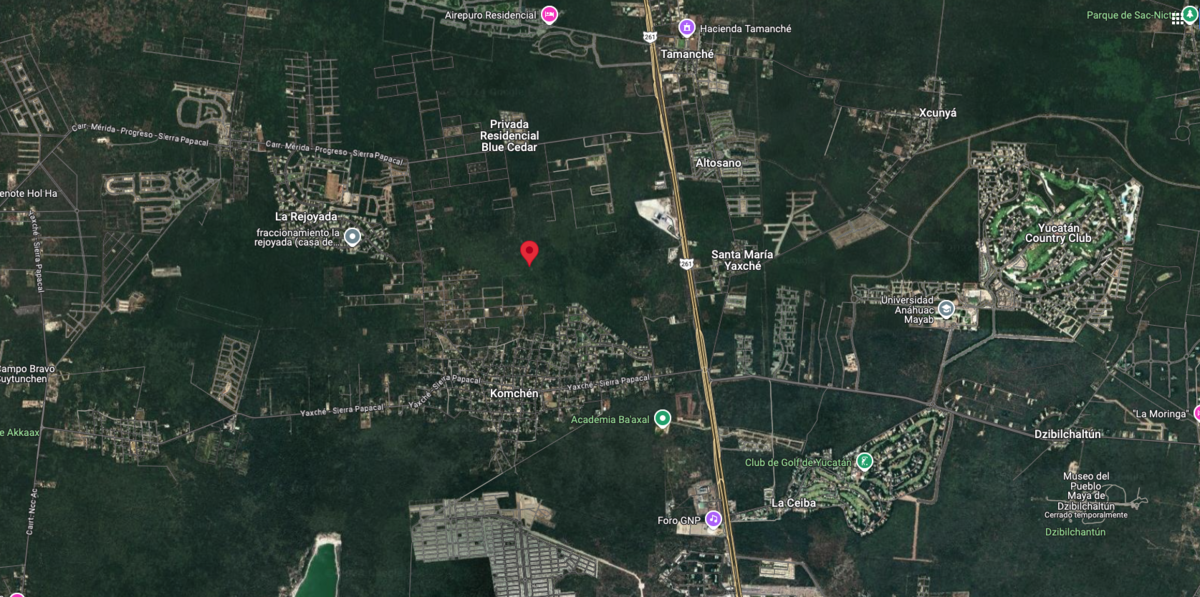Open the Universidad Anáhuac Mayab marker

(x=946, y=309)
